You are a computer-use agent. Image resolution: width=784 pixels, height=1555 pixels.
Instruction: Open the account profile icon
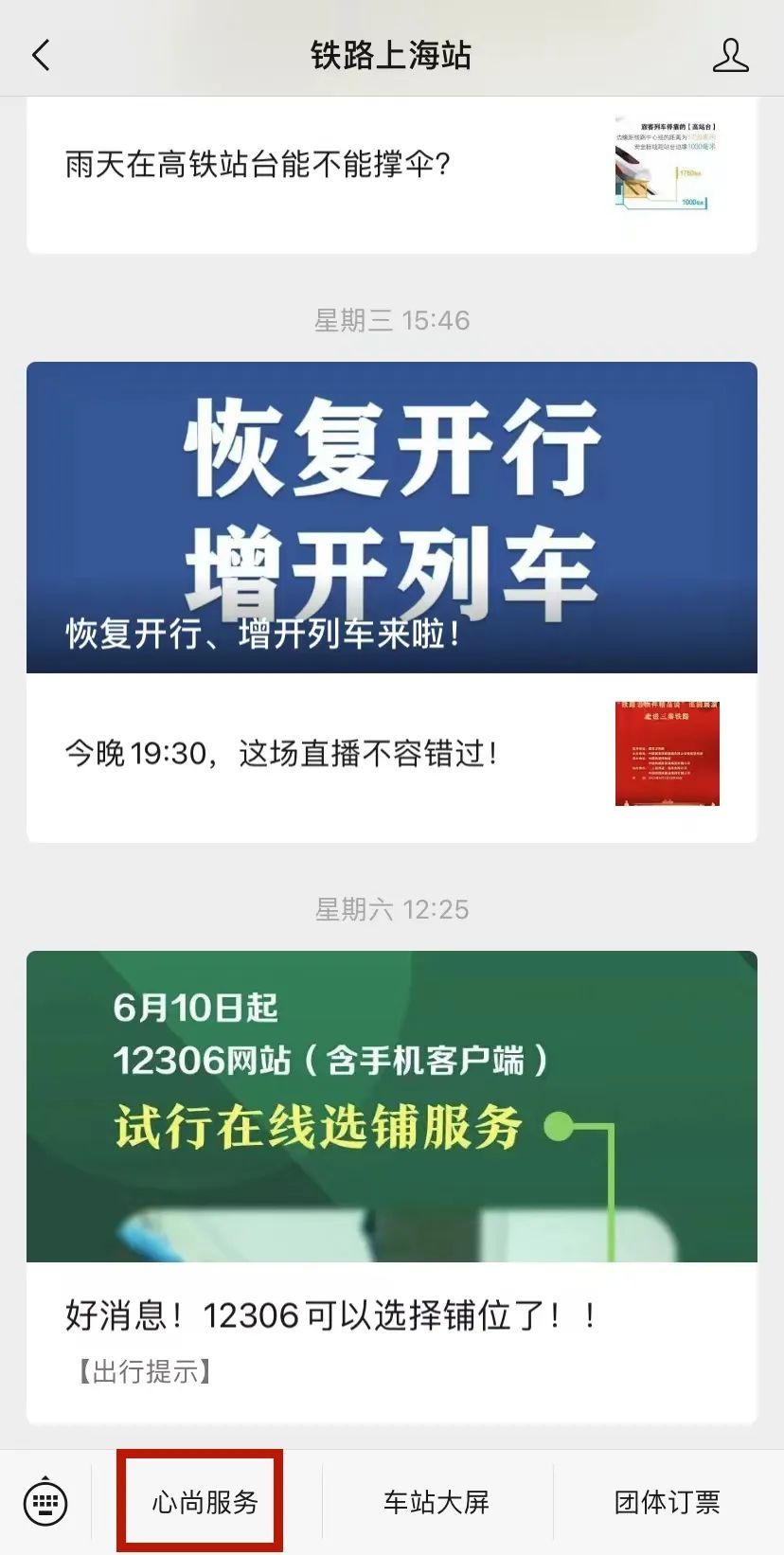pyautogui.click(x=730, y=55)
